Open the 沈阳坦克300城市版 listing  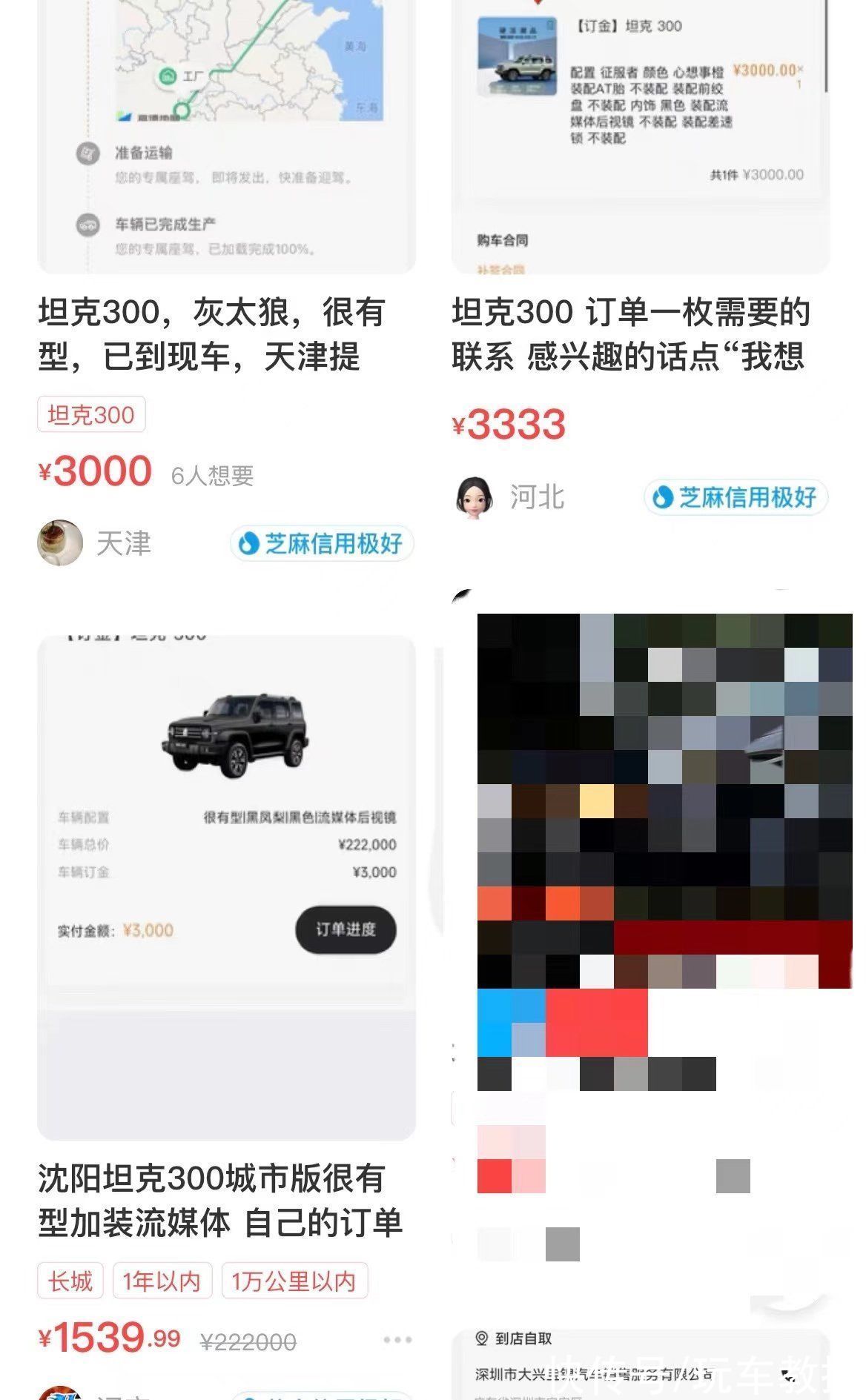click(x=220, y=1200)
